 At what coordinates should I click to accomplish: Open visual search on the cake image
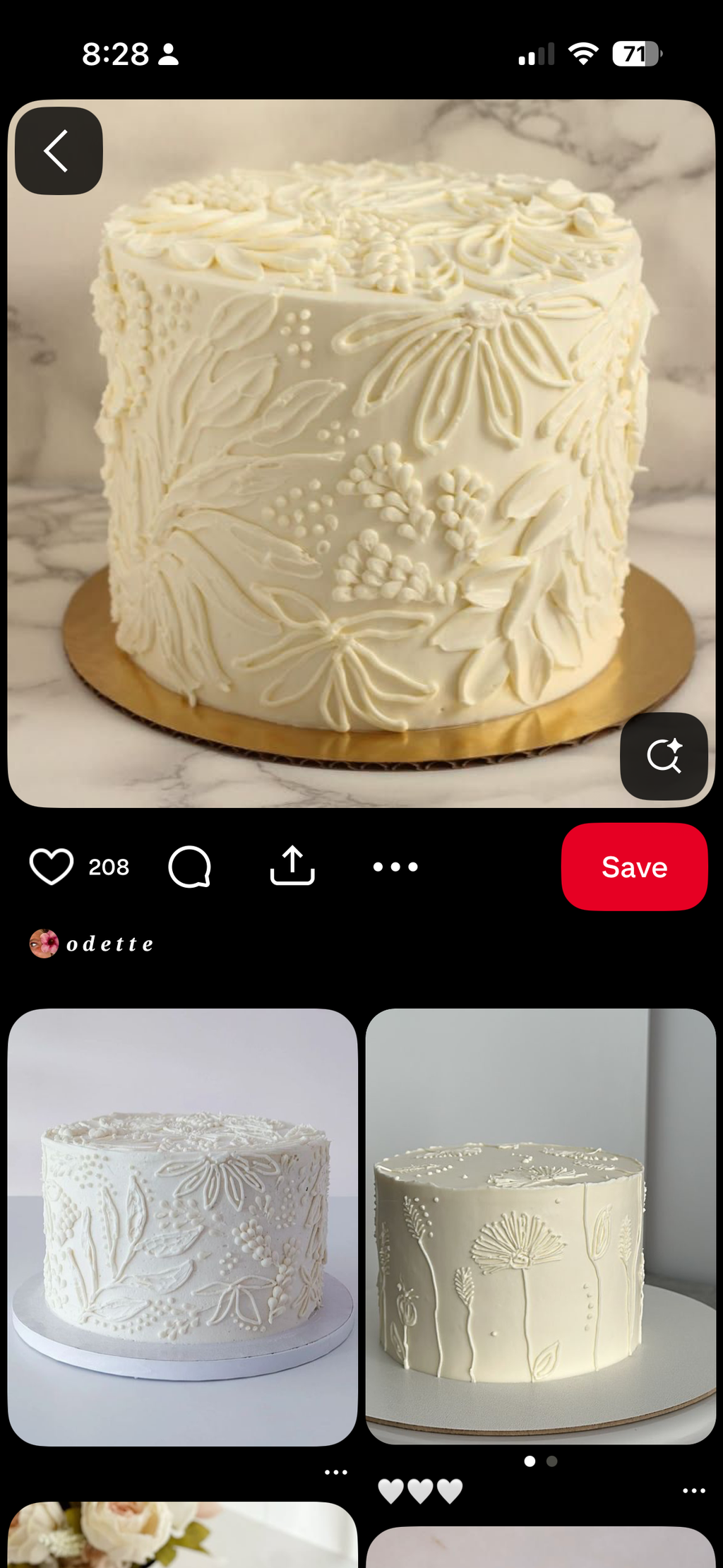point(664,756)
